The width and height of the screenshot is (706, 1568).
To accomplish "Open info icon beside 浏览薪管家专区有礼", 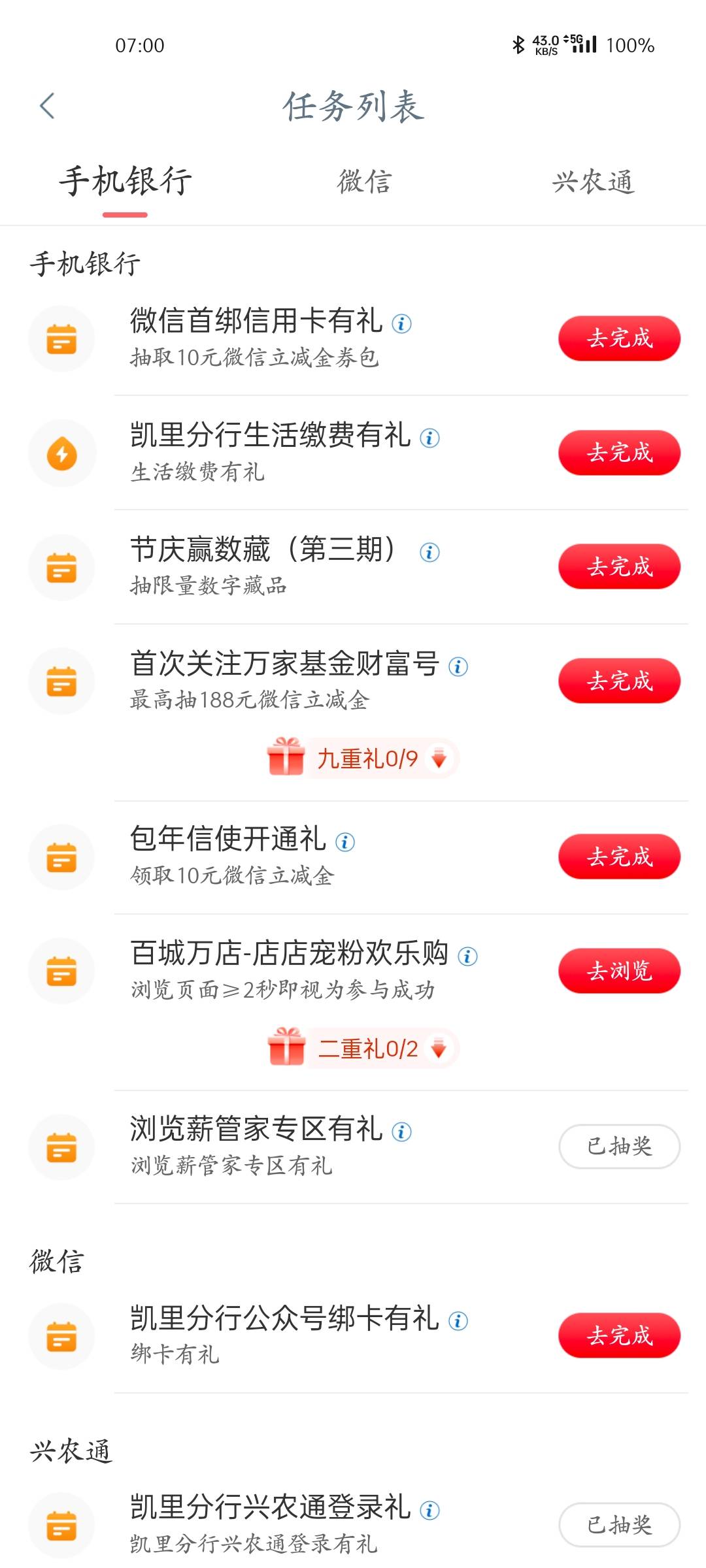I will tap(401, 1132).
